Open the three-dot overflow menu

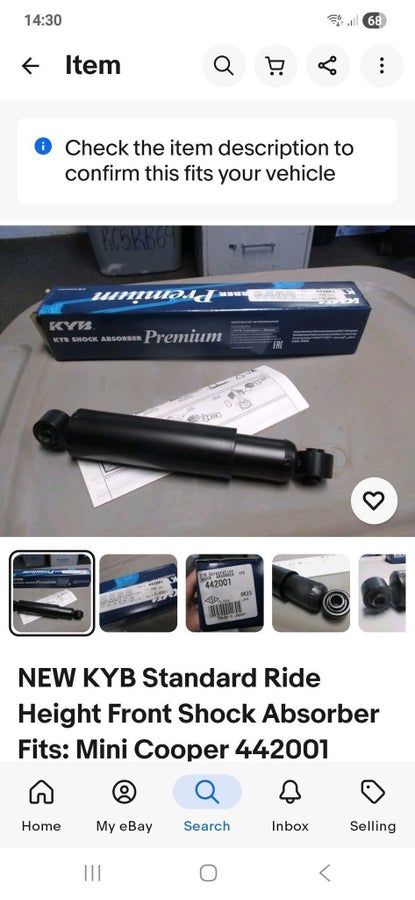point(381,66)
